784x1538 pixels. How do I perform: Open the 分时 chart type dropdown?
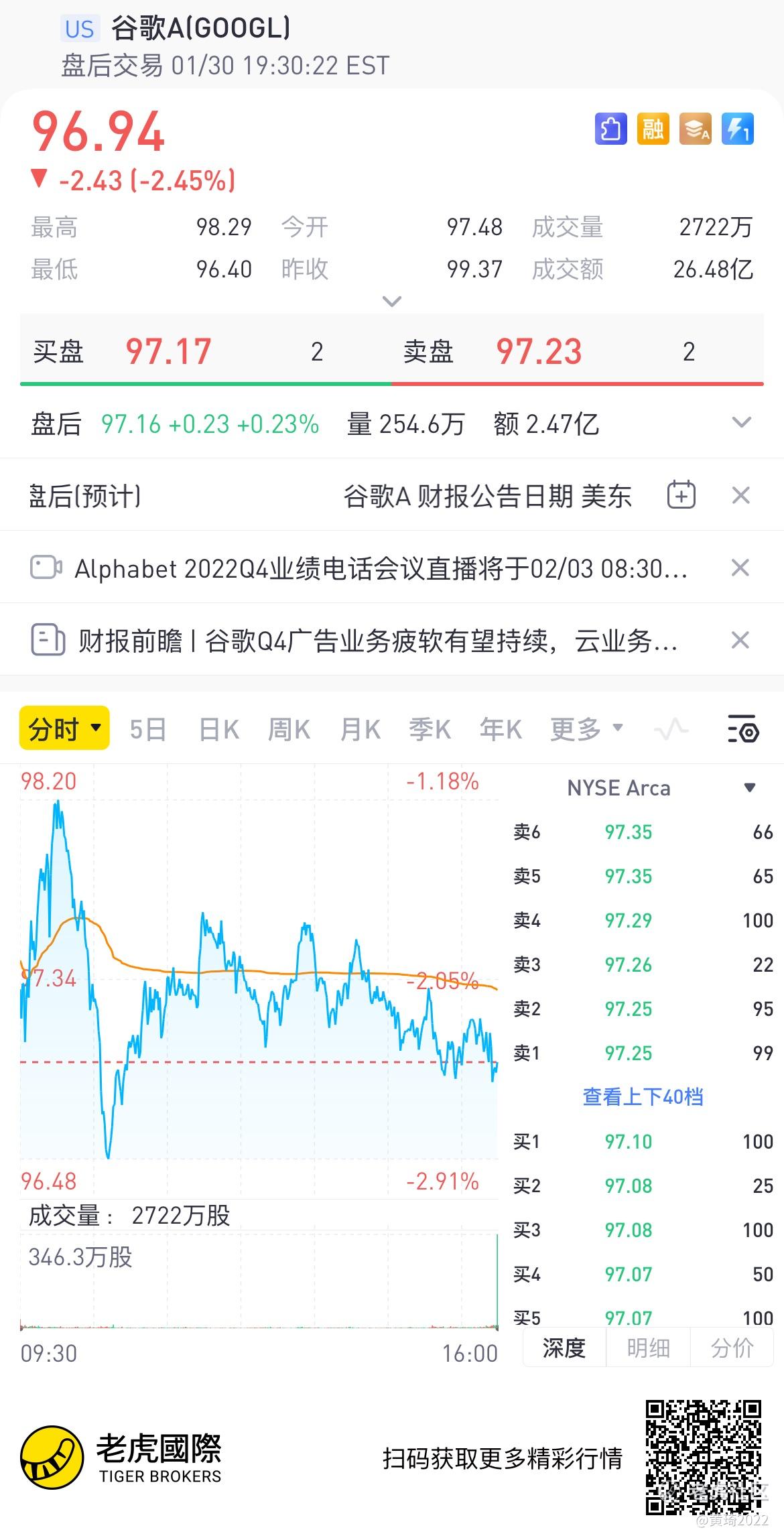coord(64,728)
